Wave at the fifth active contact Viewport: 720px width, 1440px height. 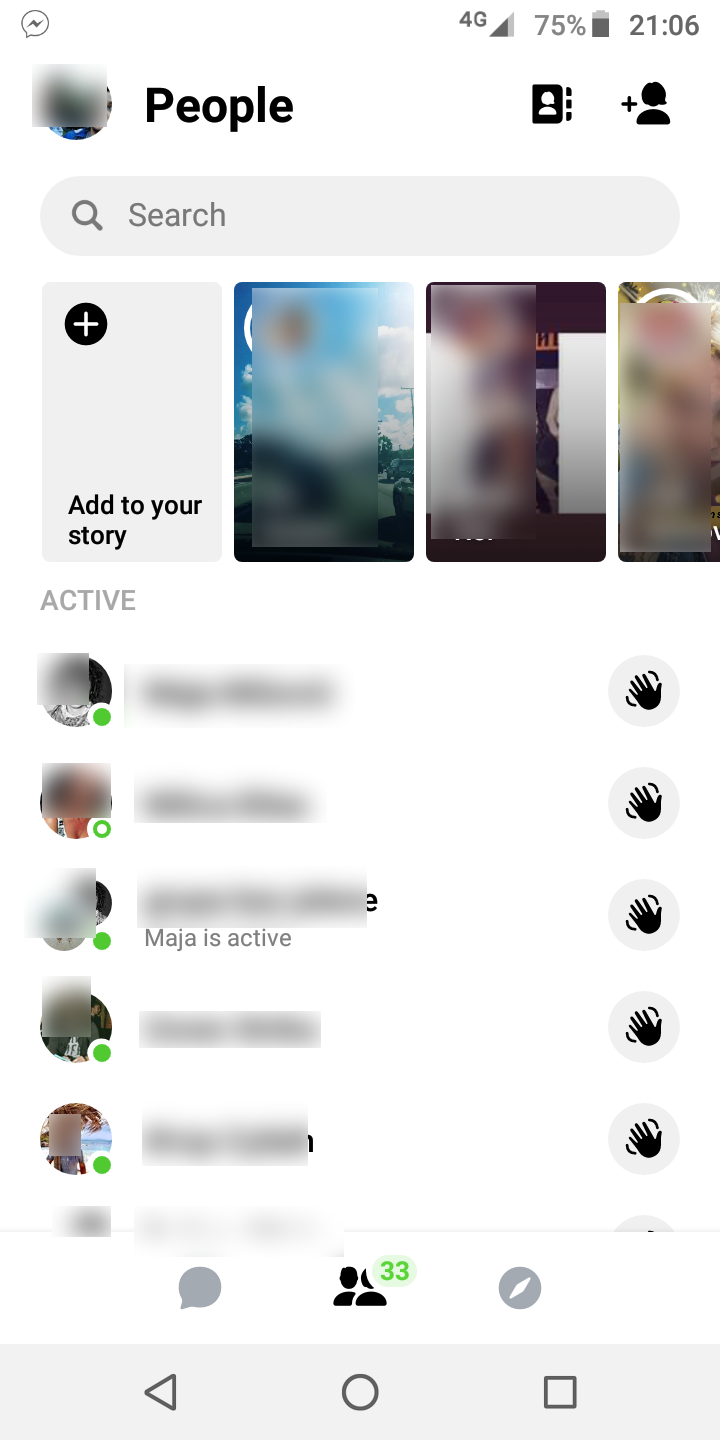coord(643,1139)
